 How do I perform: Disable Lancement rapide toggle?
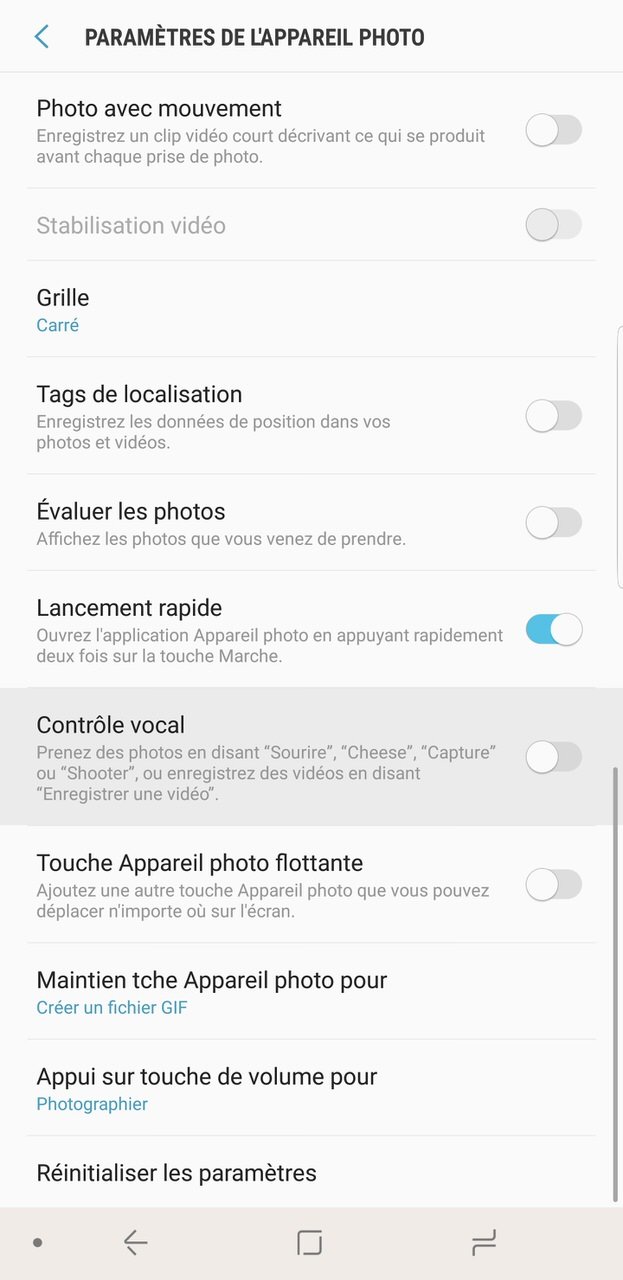point(553,630)
